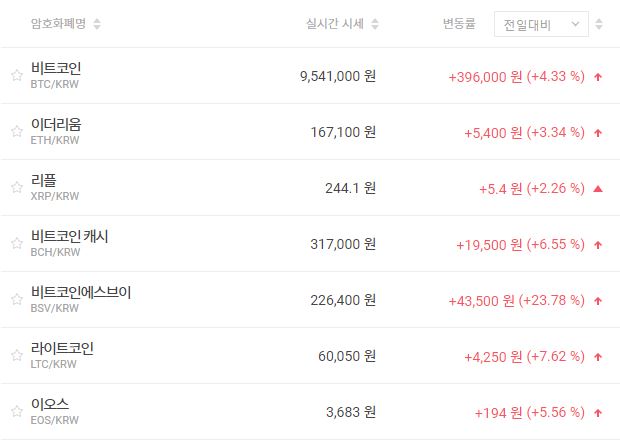Add 리플 to favorites
Viewport: 620px width, 442px height.
coord(16,187)
